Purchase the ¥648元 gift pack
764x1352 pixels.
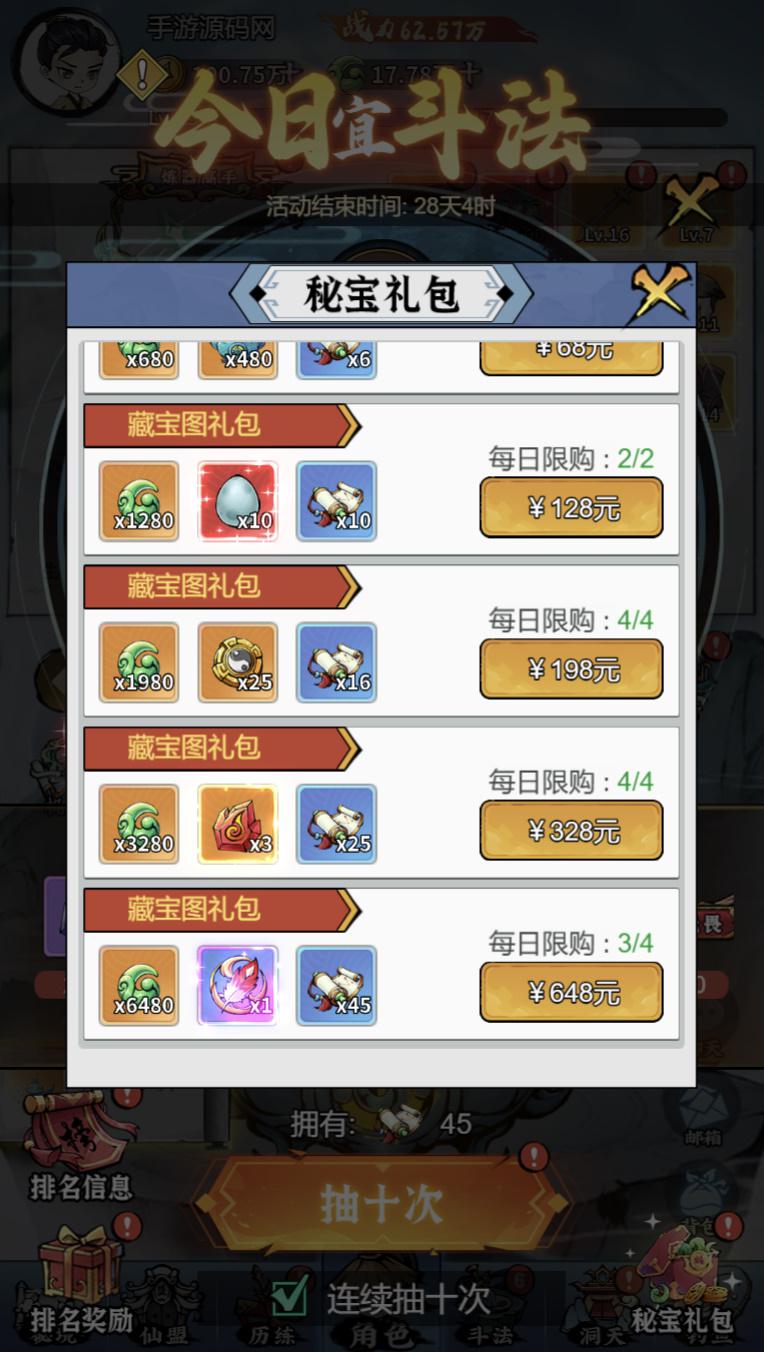coord(571,992)
